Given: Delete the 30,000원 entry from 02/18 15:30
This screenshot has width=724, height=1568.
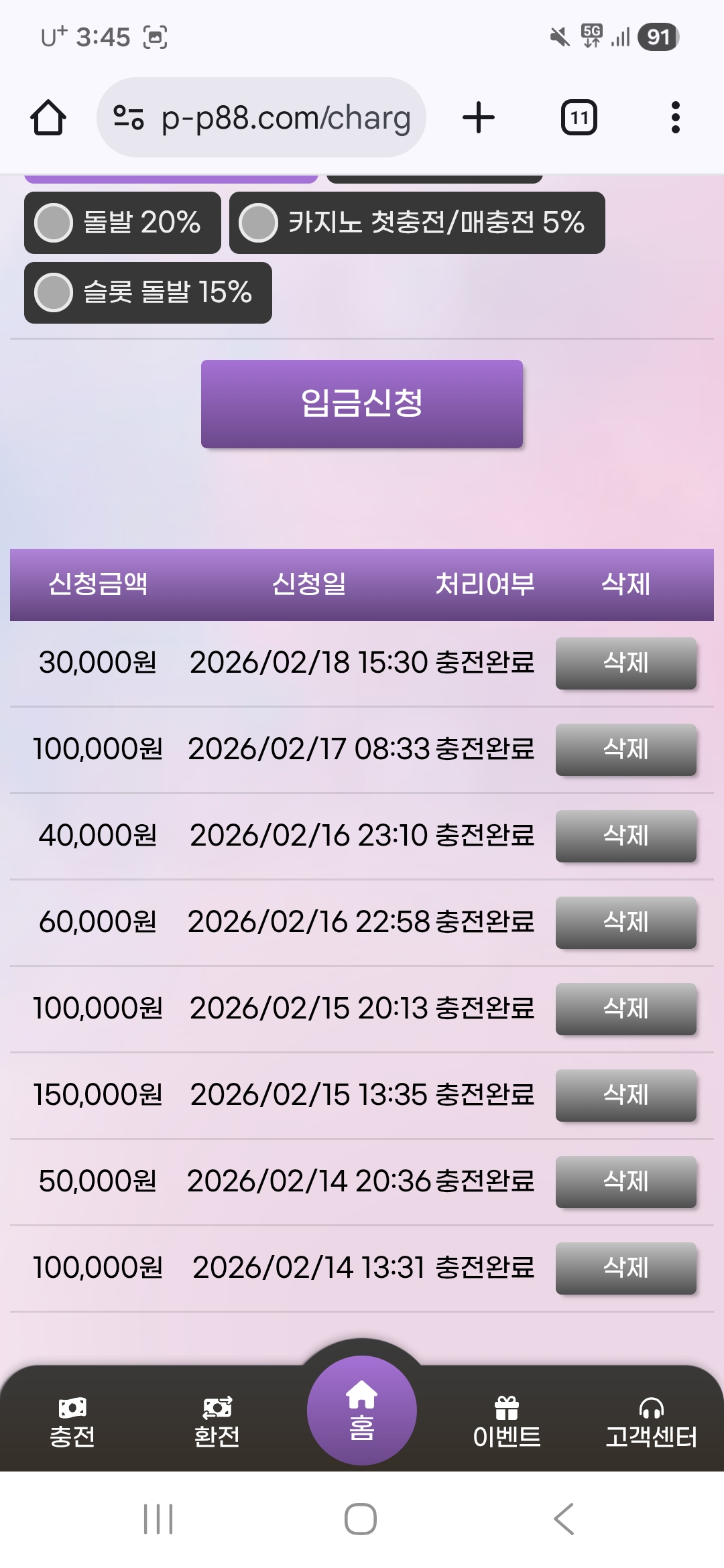Looking at the screenshot, I should point(625,663).
